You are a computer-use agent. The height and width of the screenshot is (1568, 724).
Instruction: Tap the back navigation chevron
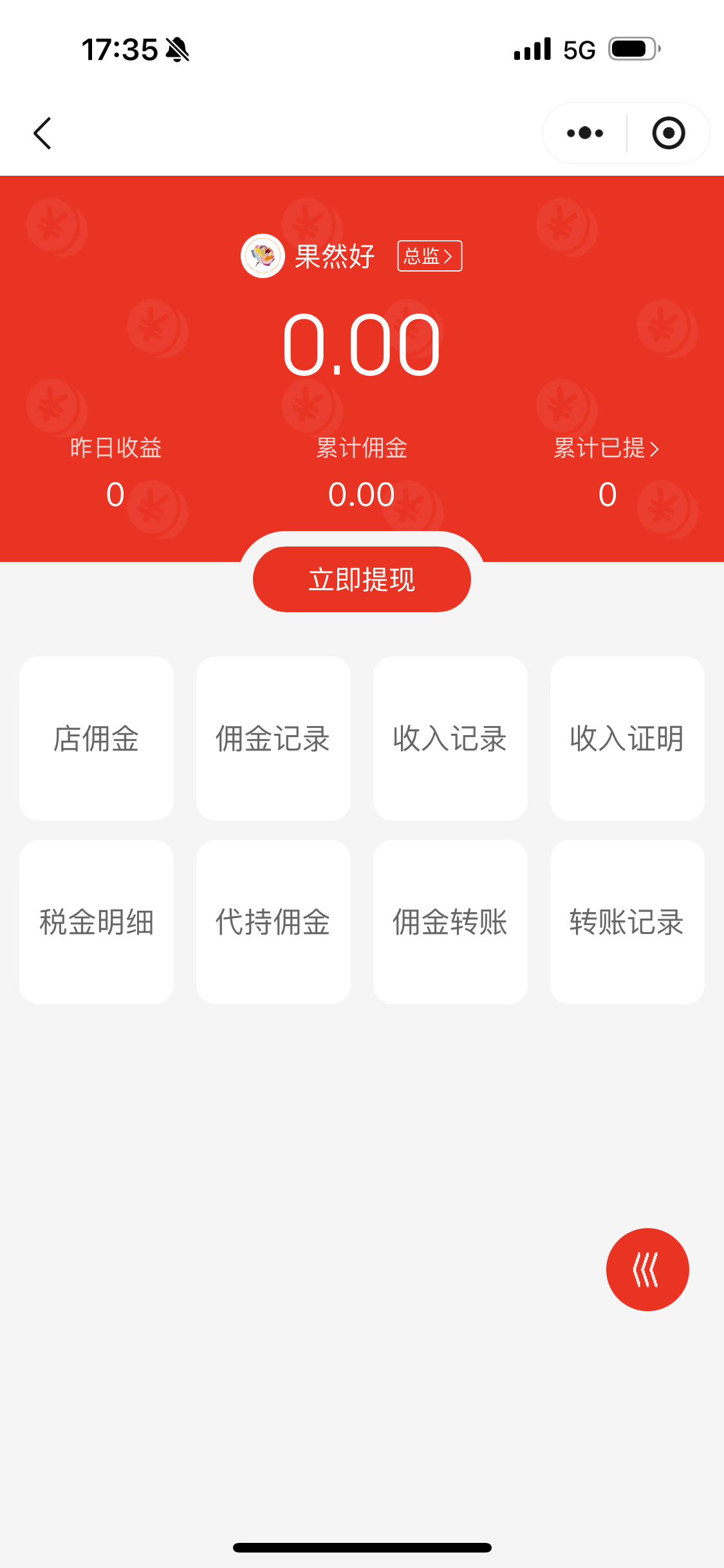click(x=42, y=133)
